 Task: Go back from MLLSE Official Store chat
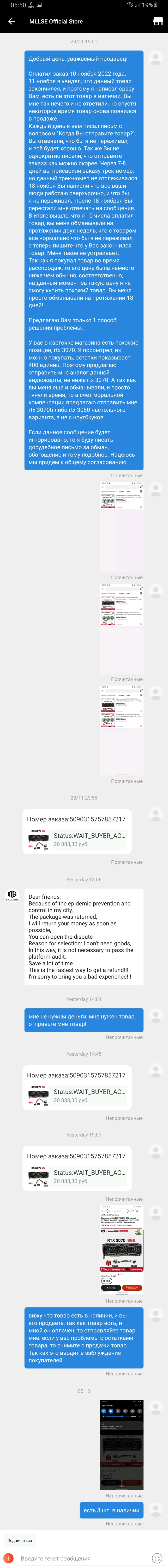point(11,21)
